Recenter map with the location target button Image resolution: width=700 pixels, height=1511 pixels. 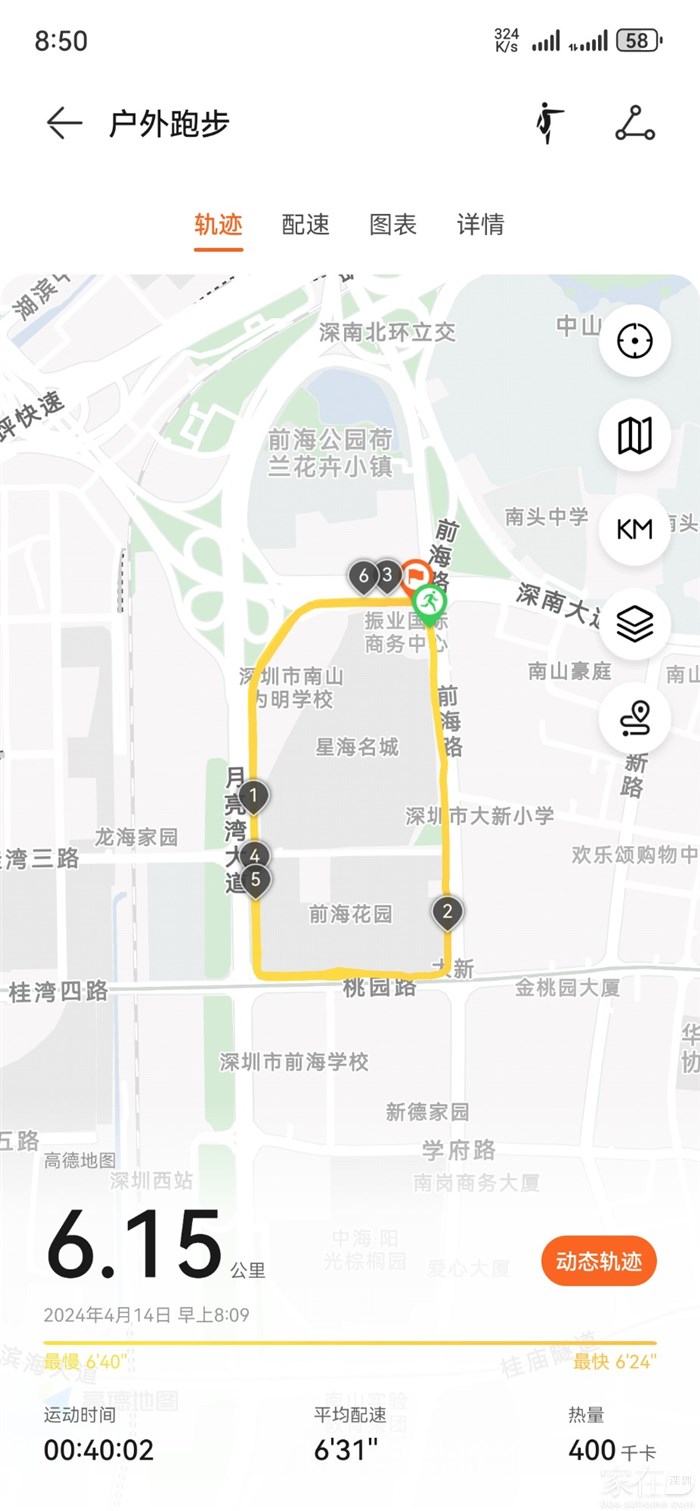[x=634, y=341]
